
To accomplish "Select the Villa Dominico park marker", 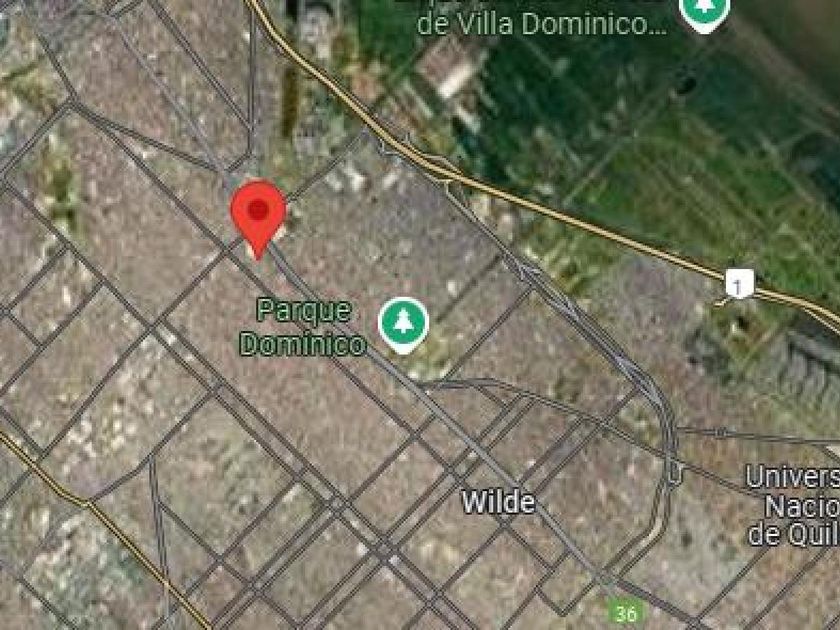I will [704, 10].
